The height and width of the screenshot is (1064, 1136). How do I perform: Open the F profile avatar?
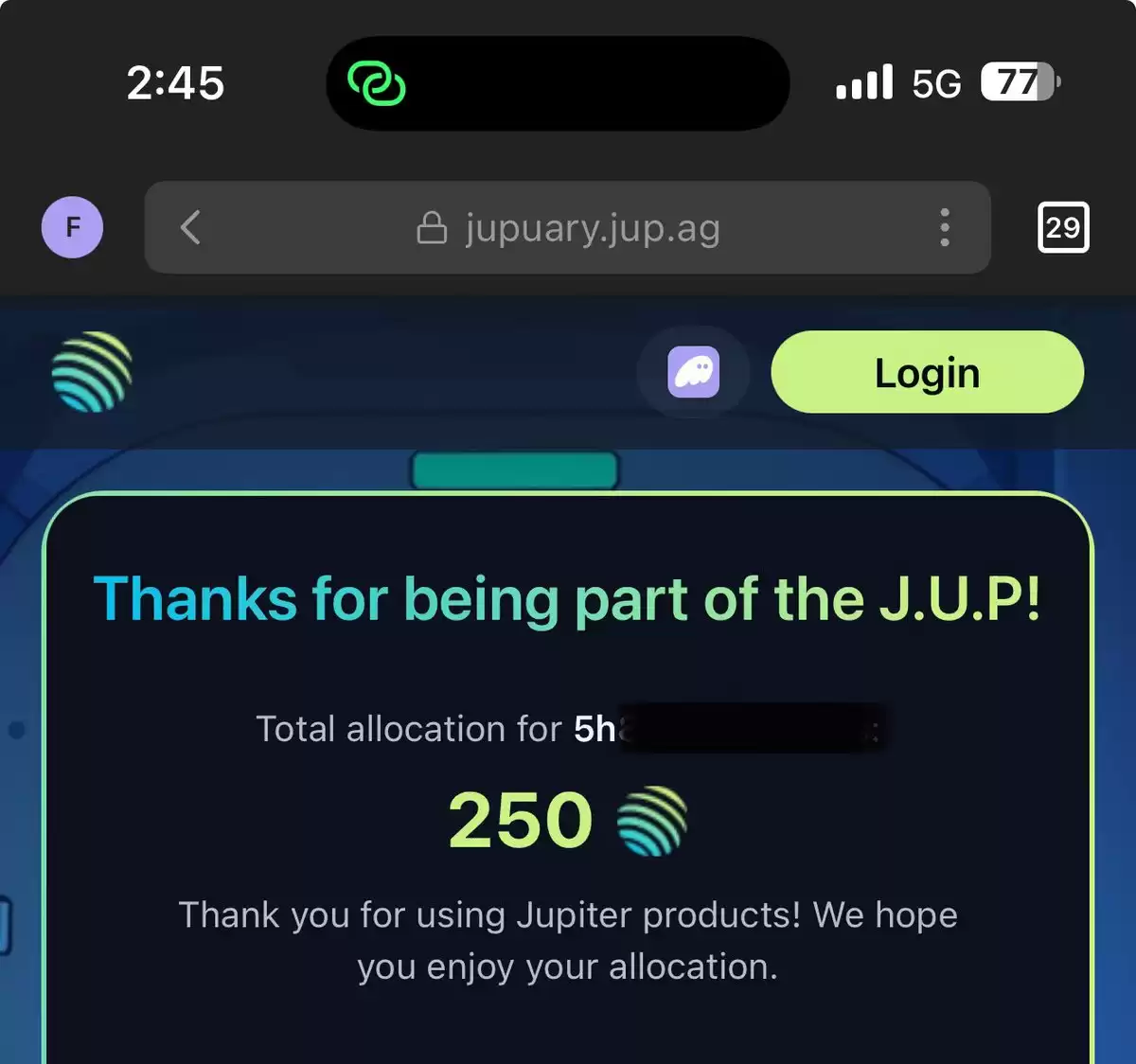pos(73,227)
